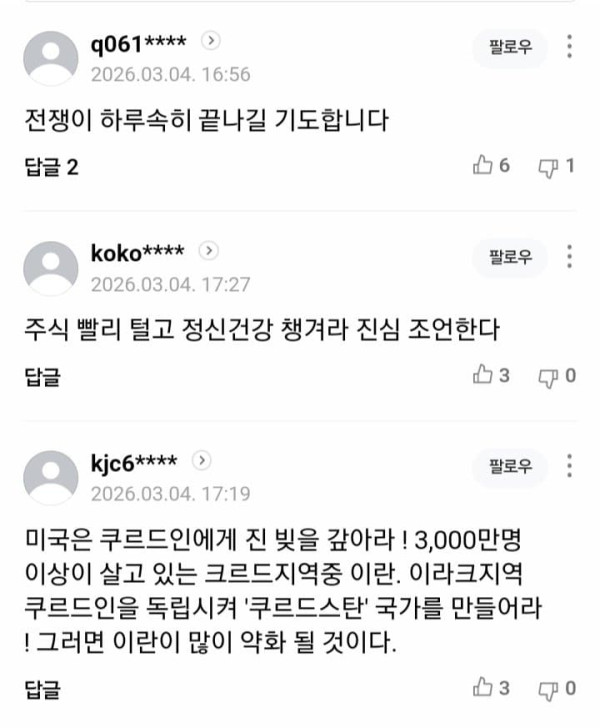
Task: Open overflow menu on koko**** comment
Action: (x=569, y=257)
